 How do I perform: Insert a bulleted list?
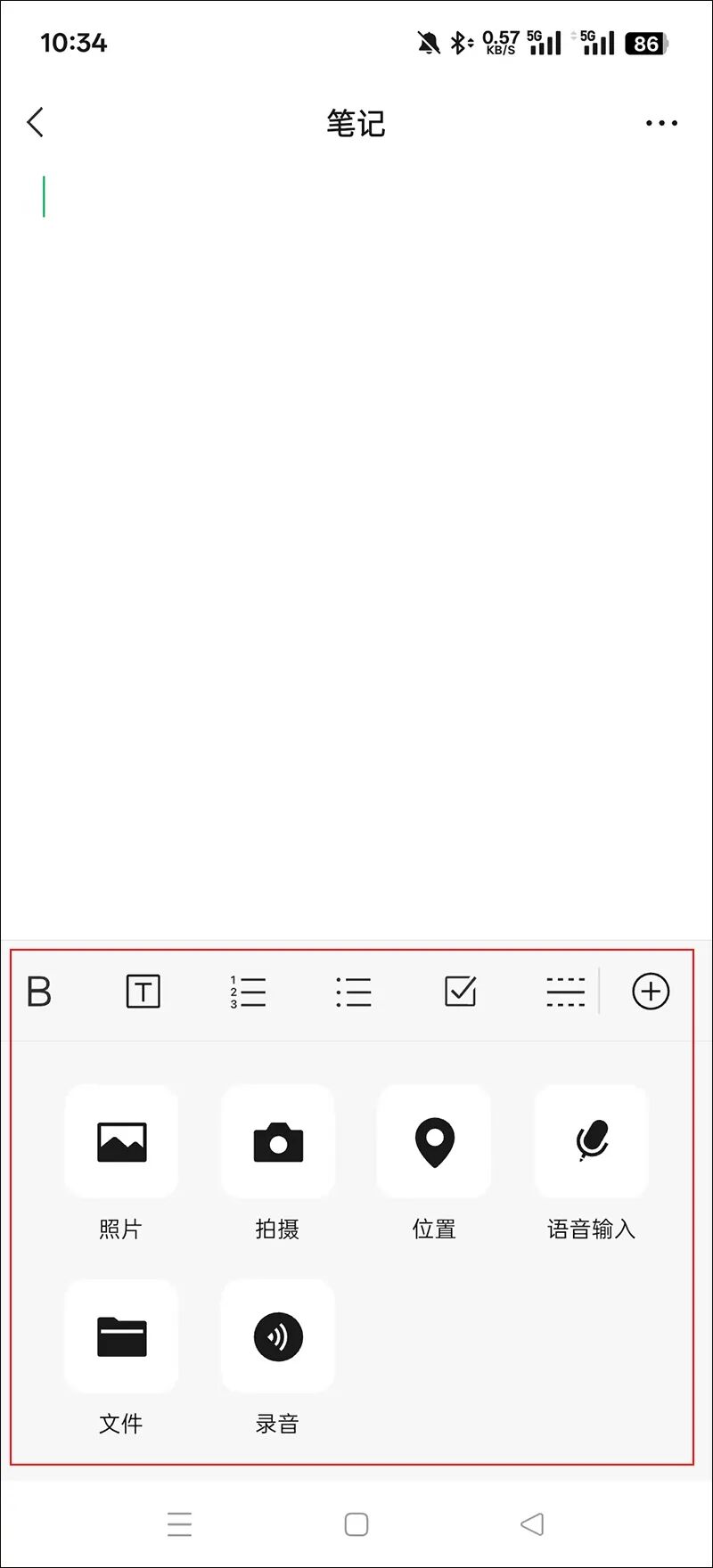pos(354,992)
